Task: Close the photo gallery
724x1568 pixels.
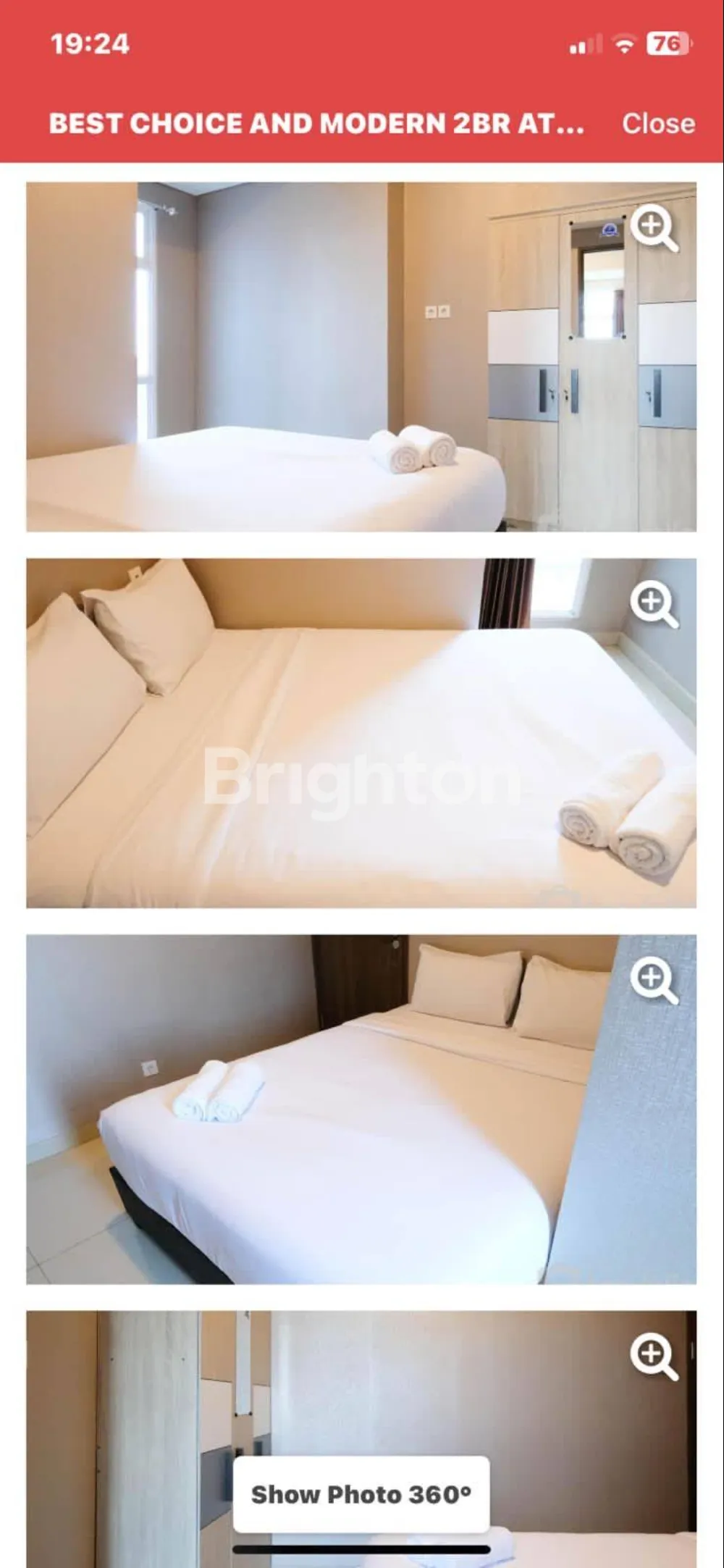Action: (657, 123)
